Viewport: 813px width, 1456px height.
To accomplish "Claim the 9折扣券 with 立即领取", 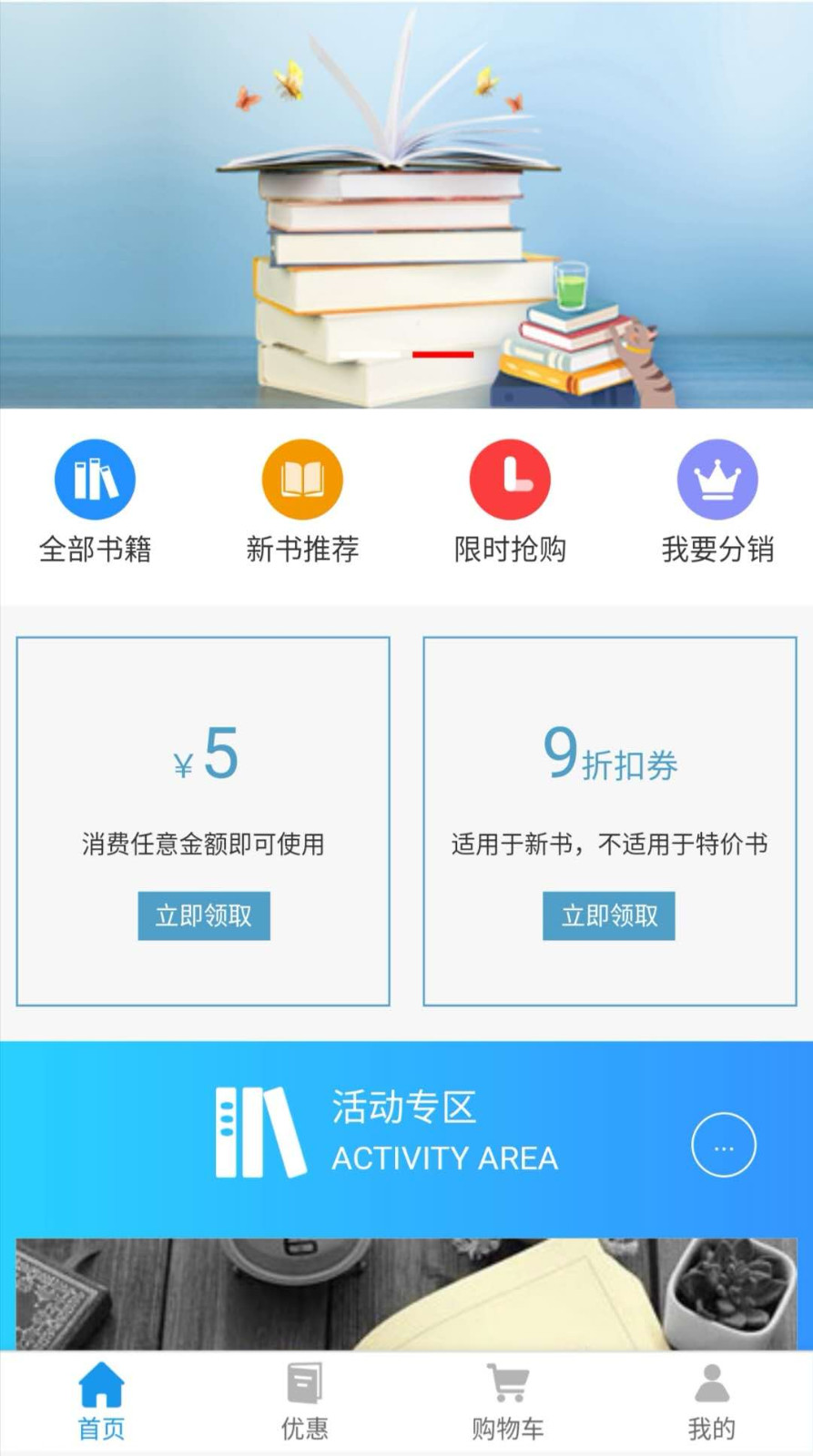I will coord(609,915).
